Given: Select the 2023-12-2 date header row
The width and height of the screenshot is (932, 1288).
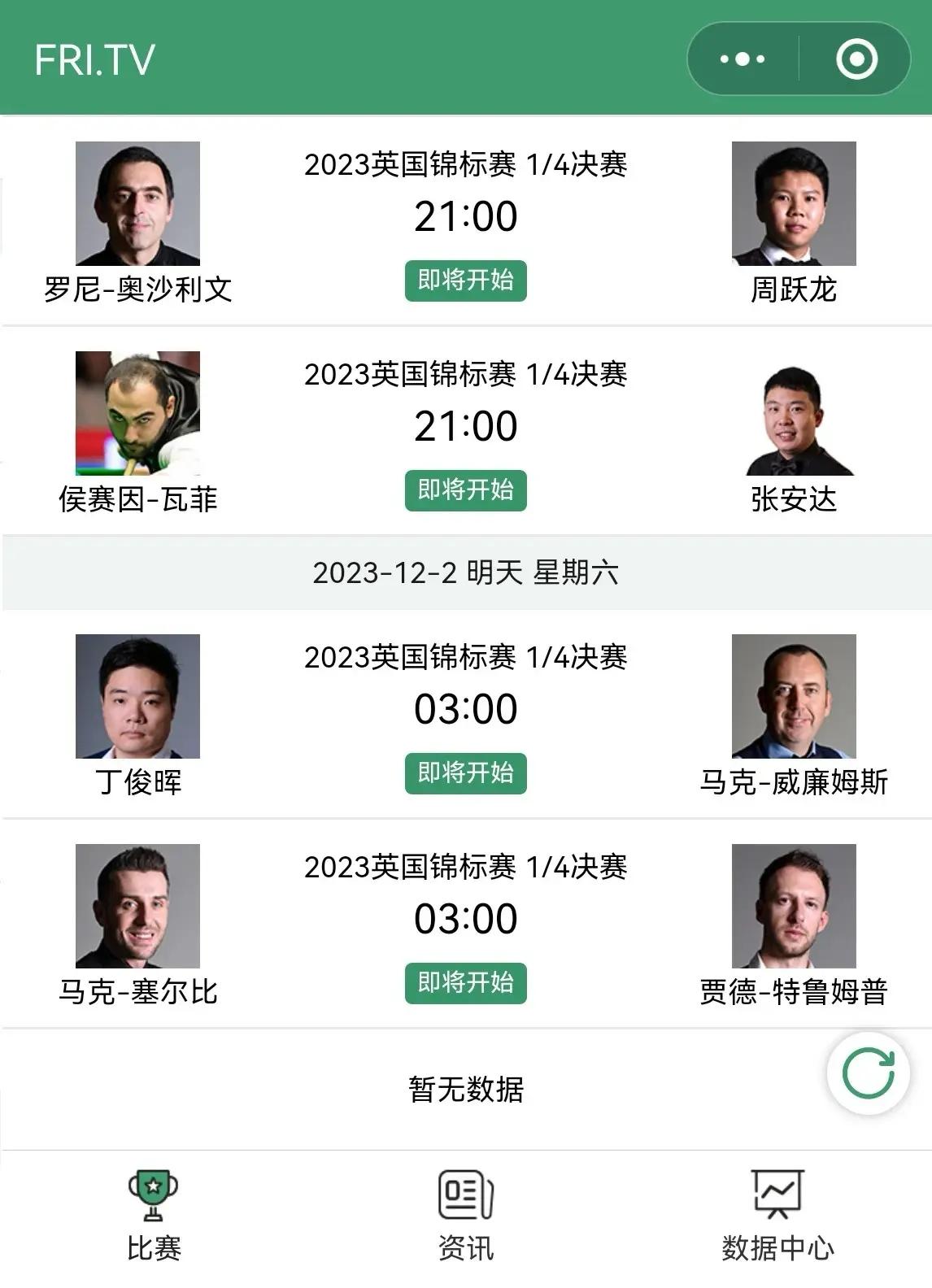Looking at the screenshot, I should tap(466, 572).
